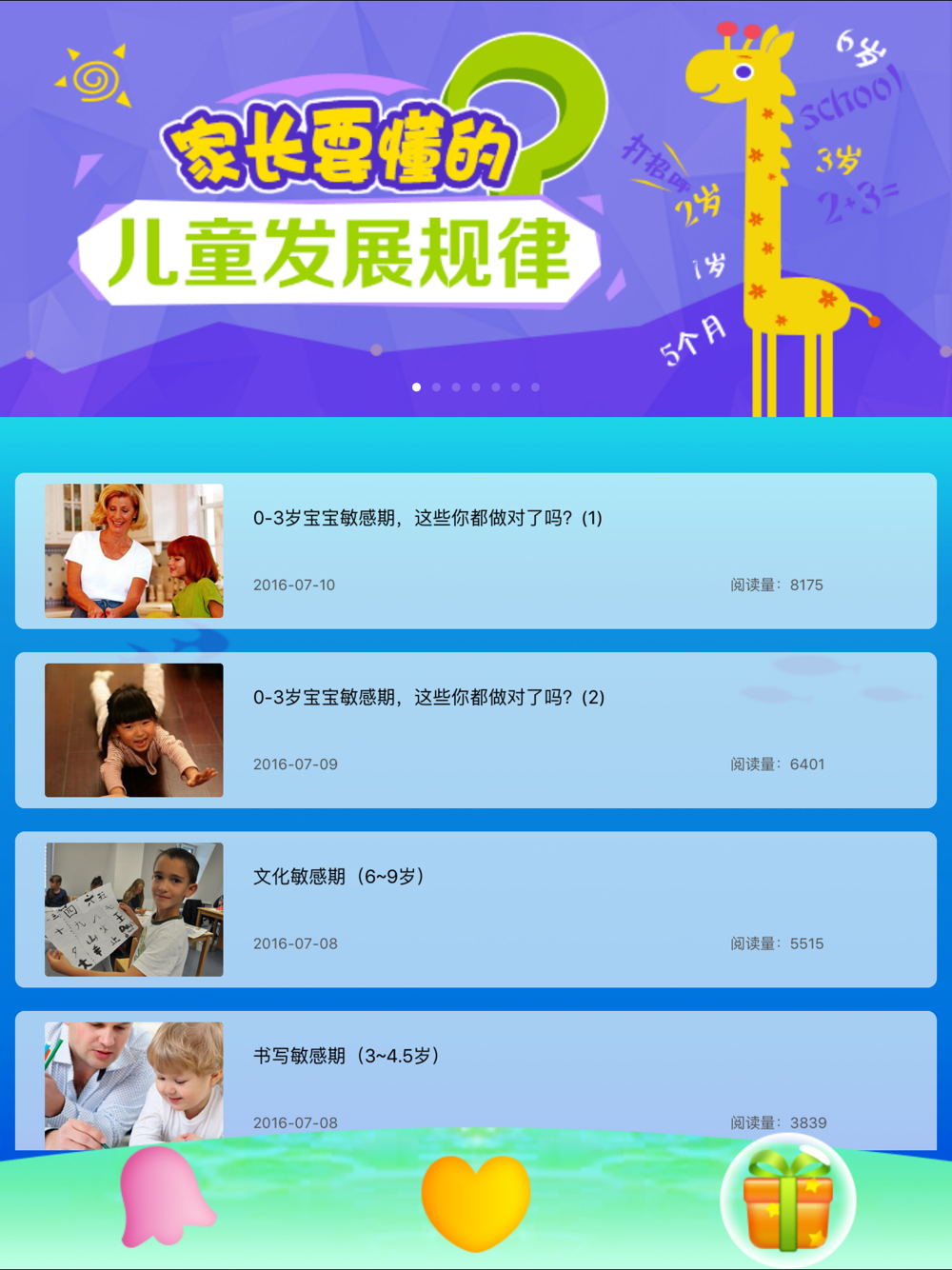
Task: Open article 0-3岁宝宝敏感期 (1)
Action: [476, 551]
